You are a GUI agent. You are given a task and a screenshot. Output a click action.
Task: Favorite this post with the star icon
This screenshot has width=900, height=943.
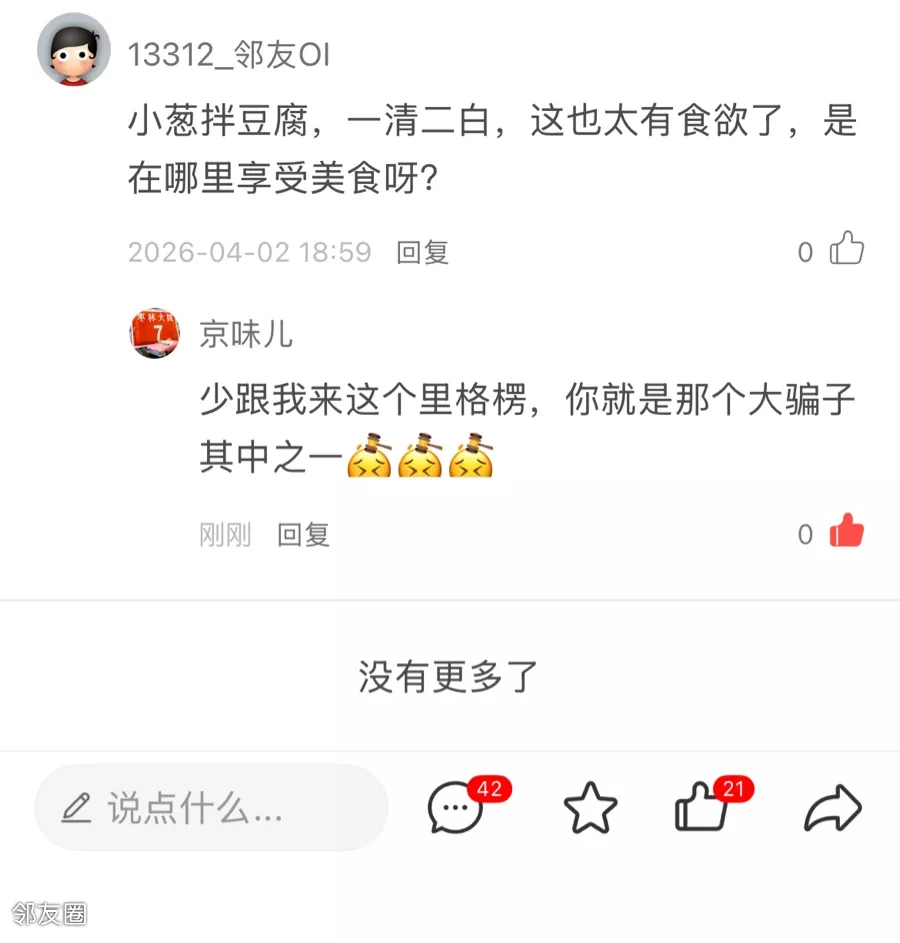(590, 808)
